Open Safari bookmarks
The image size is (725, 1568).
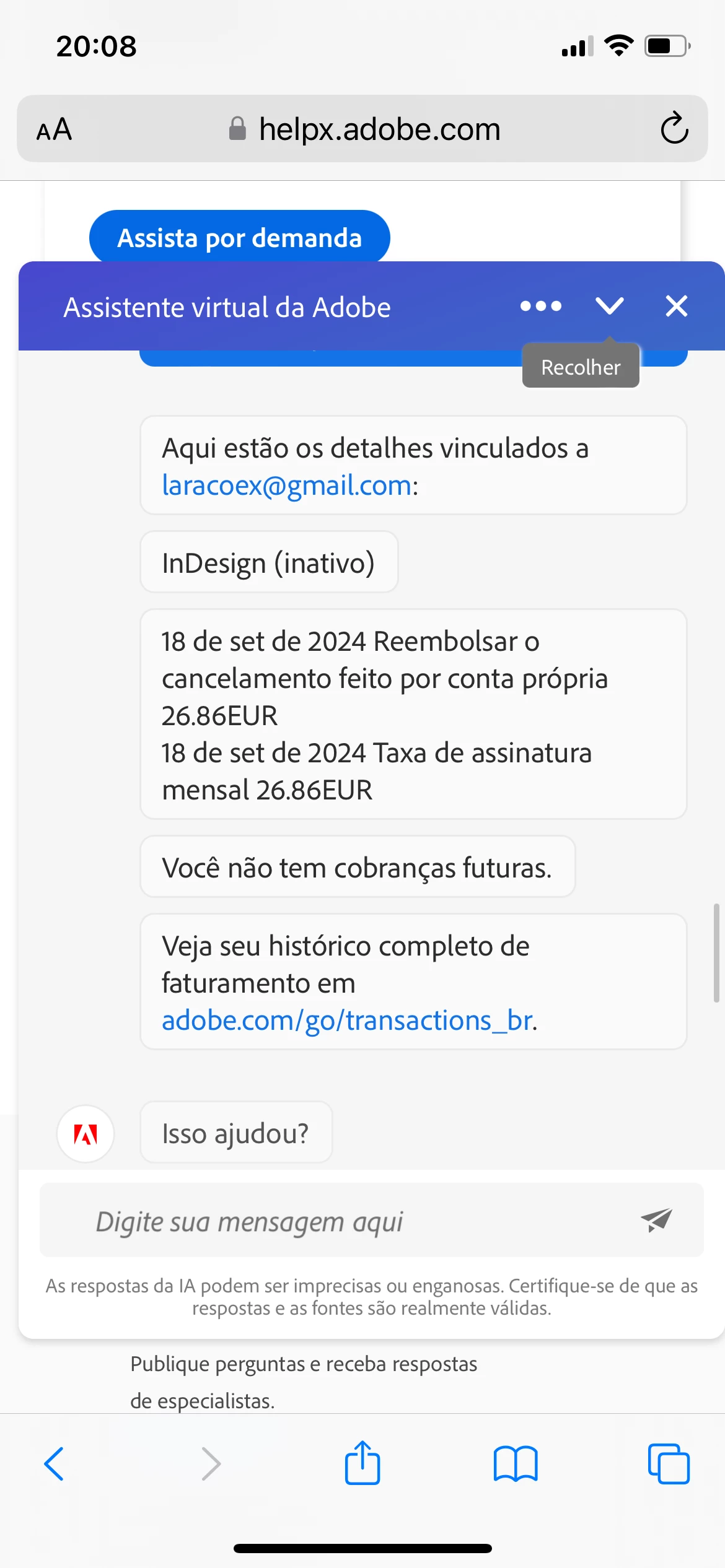515,1464
